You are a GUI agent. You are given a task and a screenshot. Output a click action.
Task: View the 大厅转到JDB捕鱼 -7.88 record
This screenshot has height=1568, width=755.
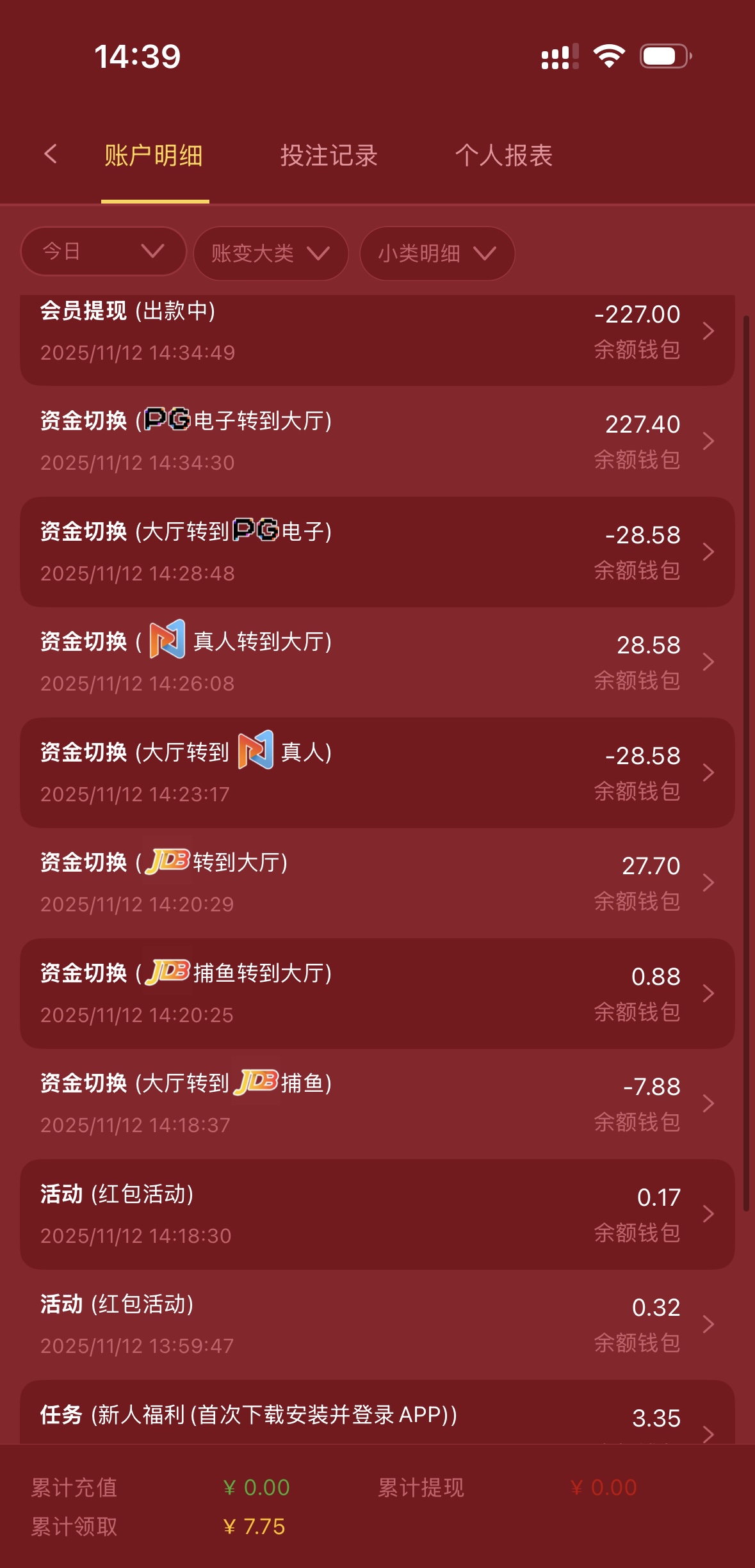377,1103
